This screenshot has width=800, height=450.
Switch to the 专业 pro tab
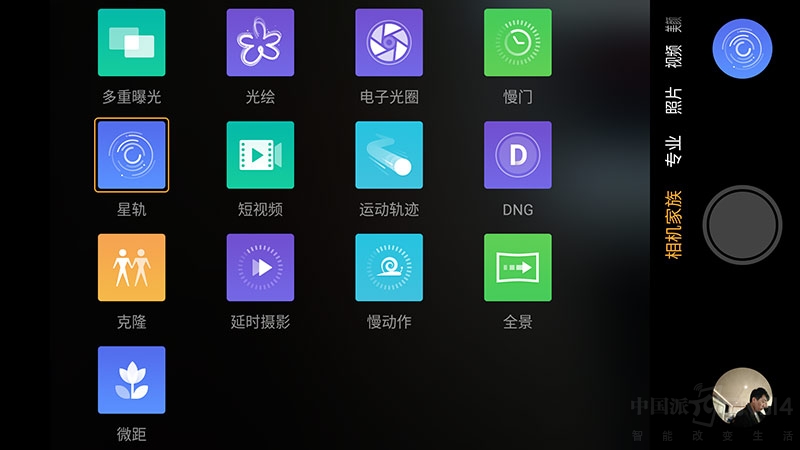pyautogui.click(x=674, y=150)
